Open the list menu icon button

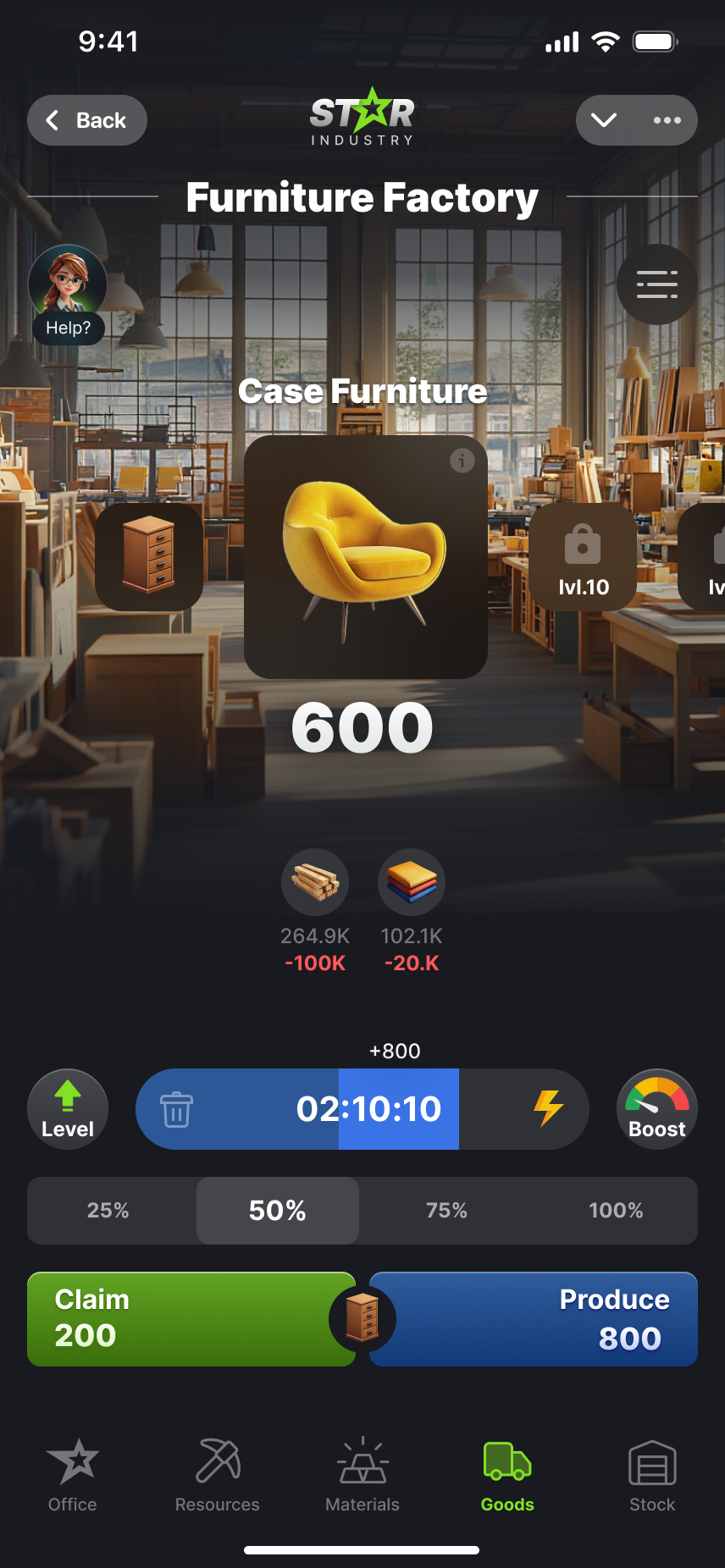pos(656,284)
